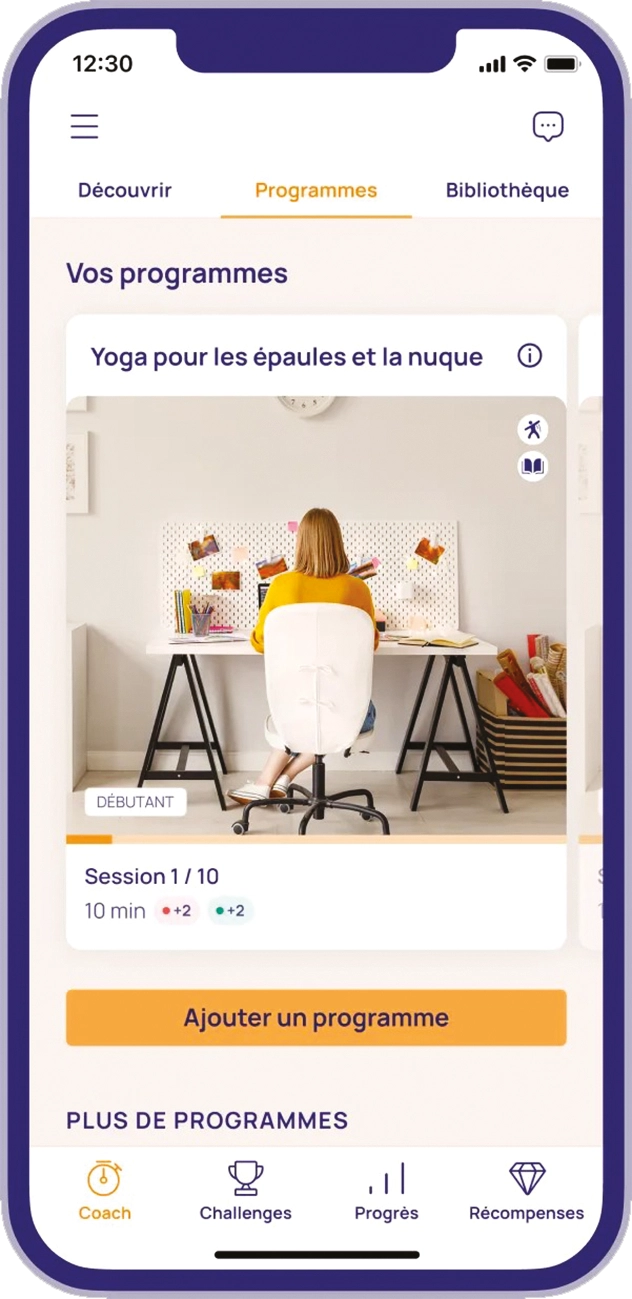The image size is (632, 1299).
Task: Switch to the Découvrir tab
Action: pos(125,190)
